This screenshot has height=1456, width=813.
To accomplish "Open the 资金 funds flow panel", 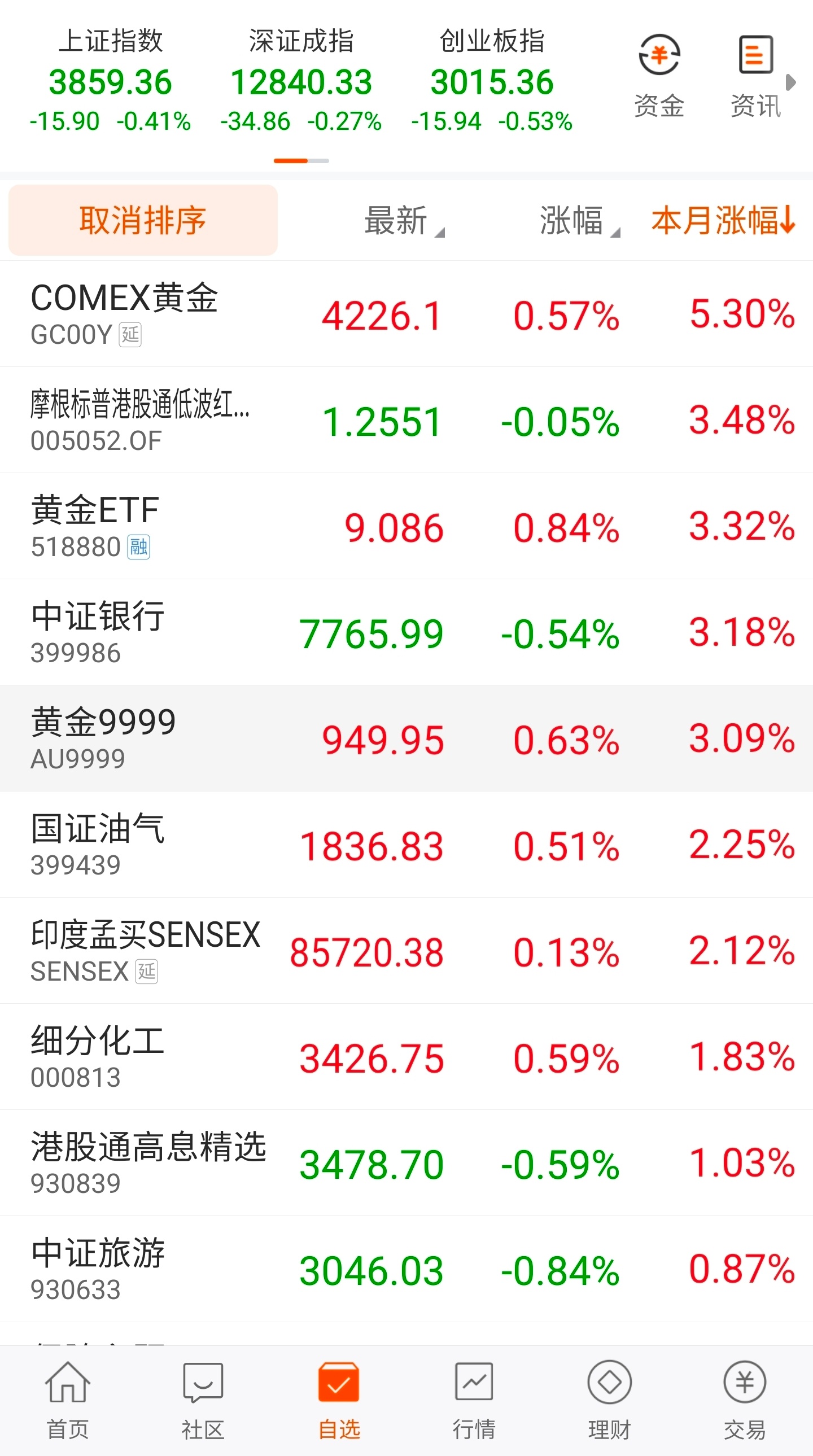I will (x=659, y=73).
